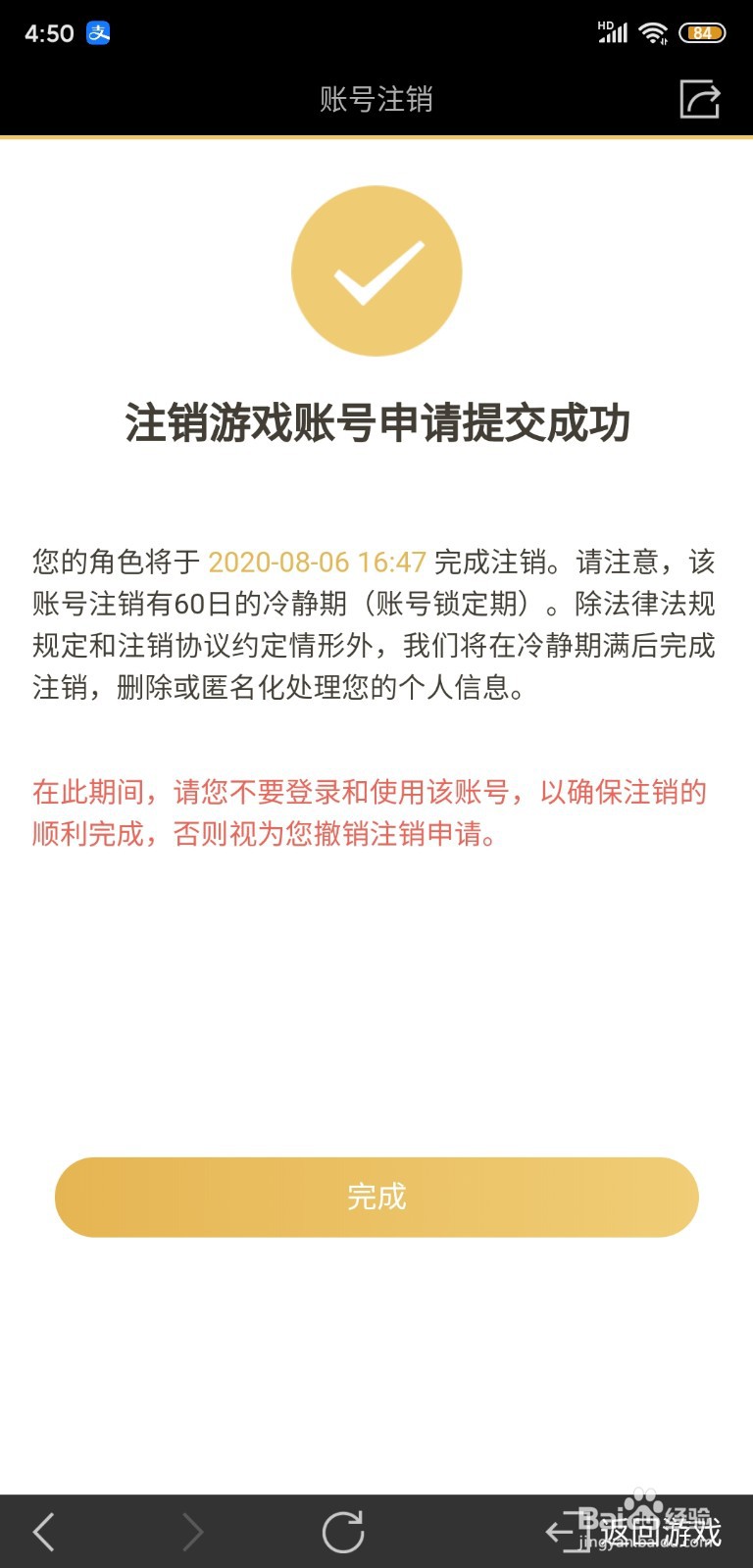Image resolution: width=753 pixels, height=1568 pixels.
Task: Tap the 返回游戏 label at bottom right
Action: click(x=664, y=1531)
